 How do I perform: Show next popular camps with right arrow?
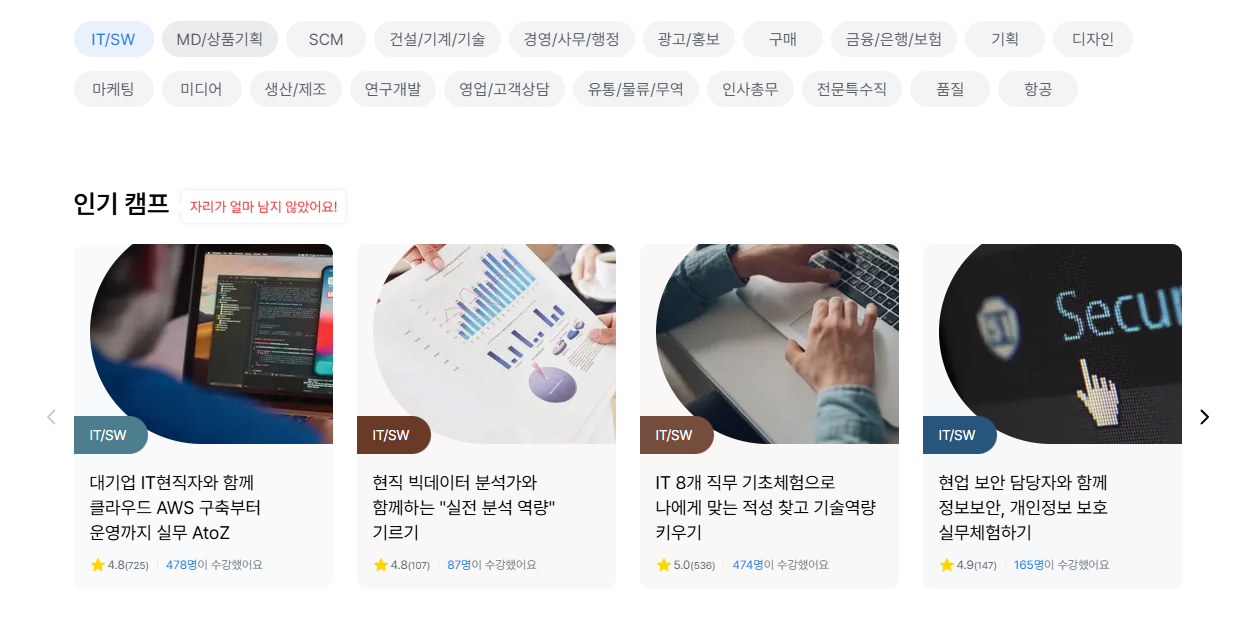coord(1204,417)
